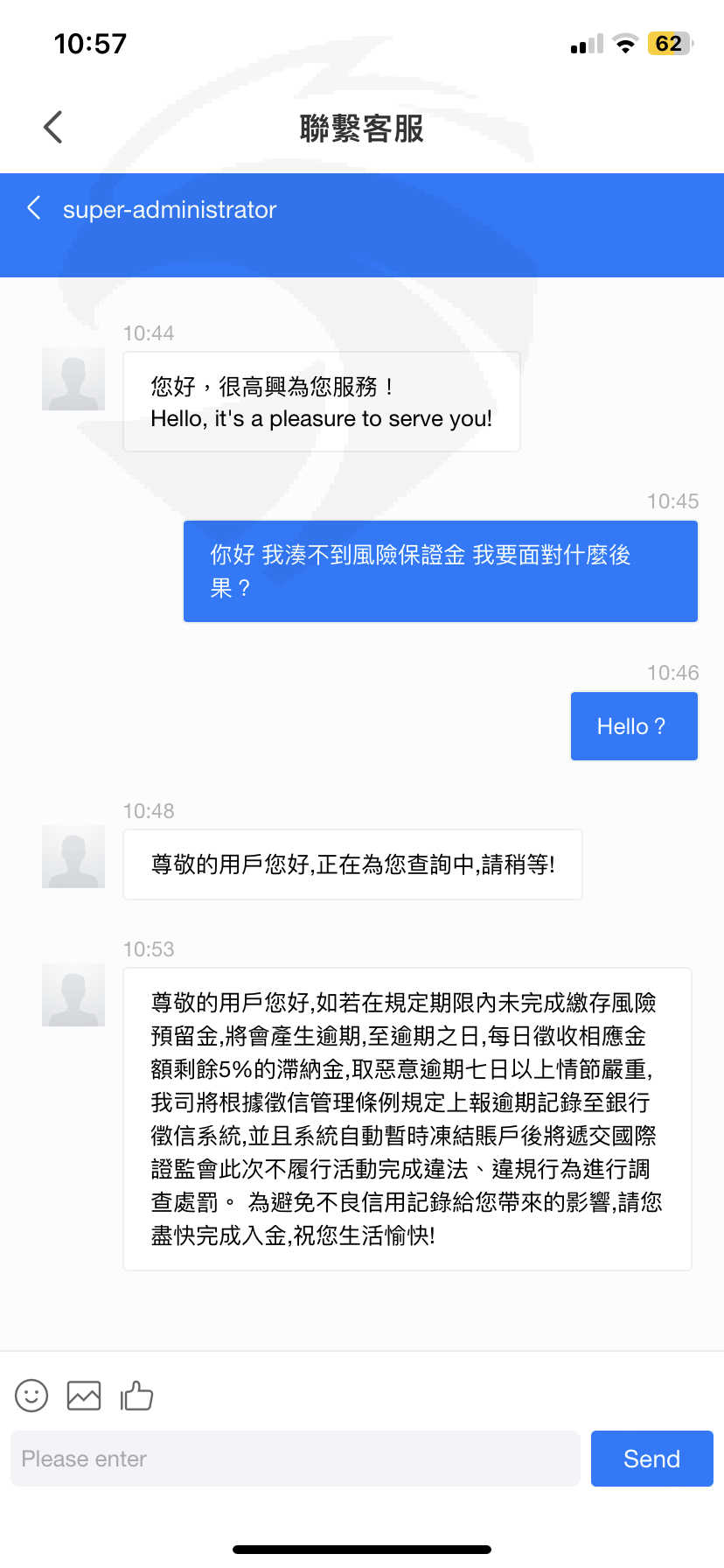
Task: Send a thumbs-up rating
Action: coord(136,1396)
